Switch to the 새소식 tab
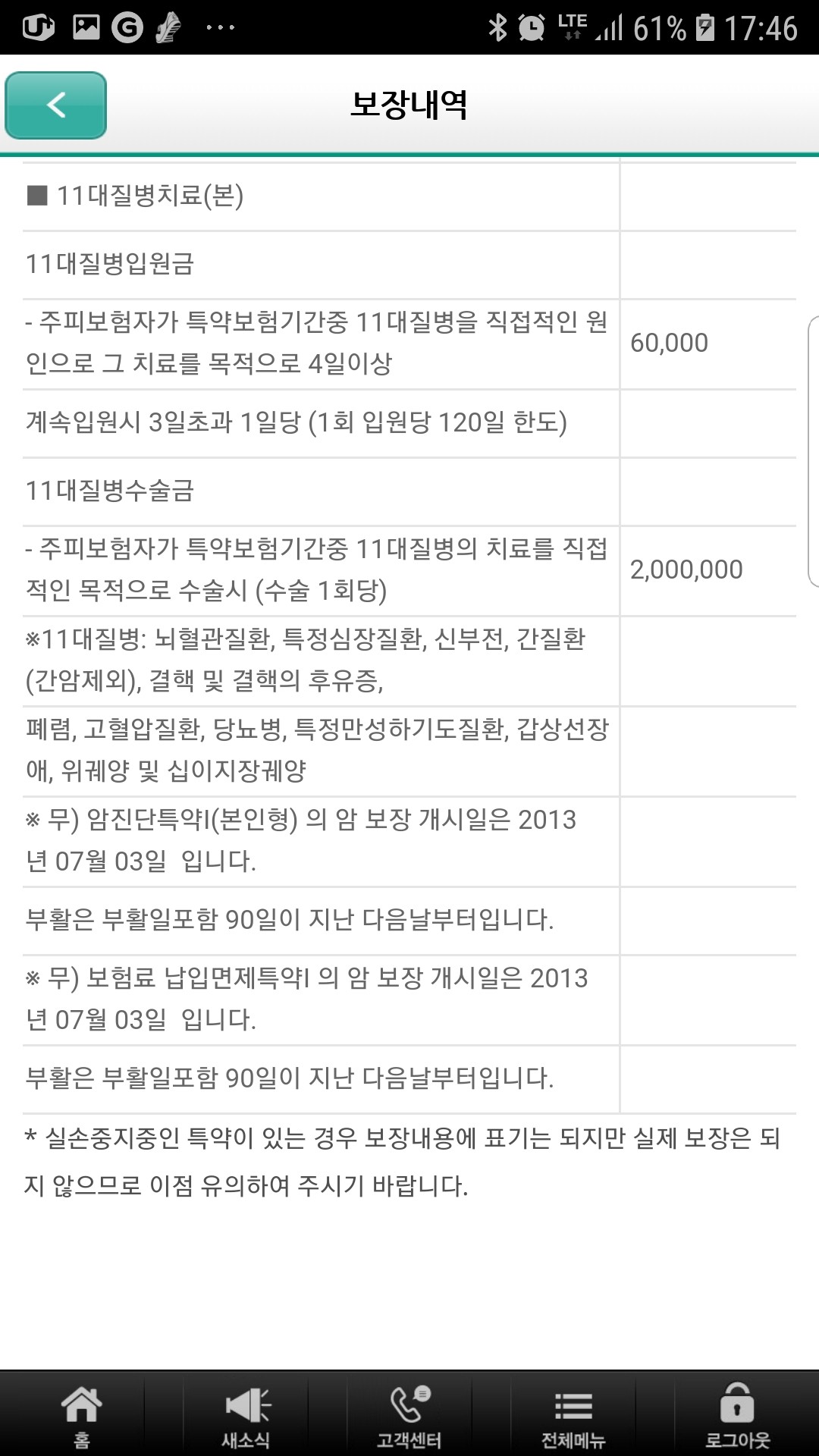This screenshot has height=1456, width=819. click(x=246, y=1415)
